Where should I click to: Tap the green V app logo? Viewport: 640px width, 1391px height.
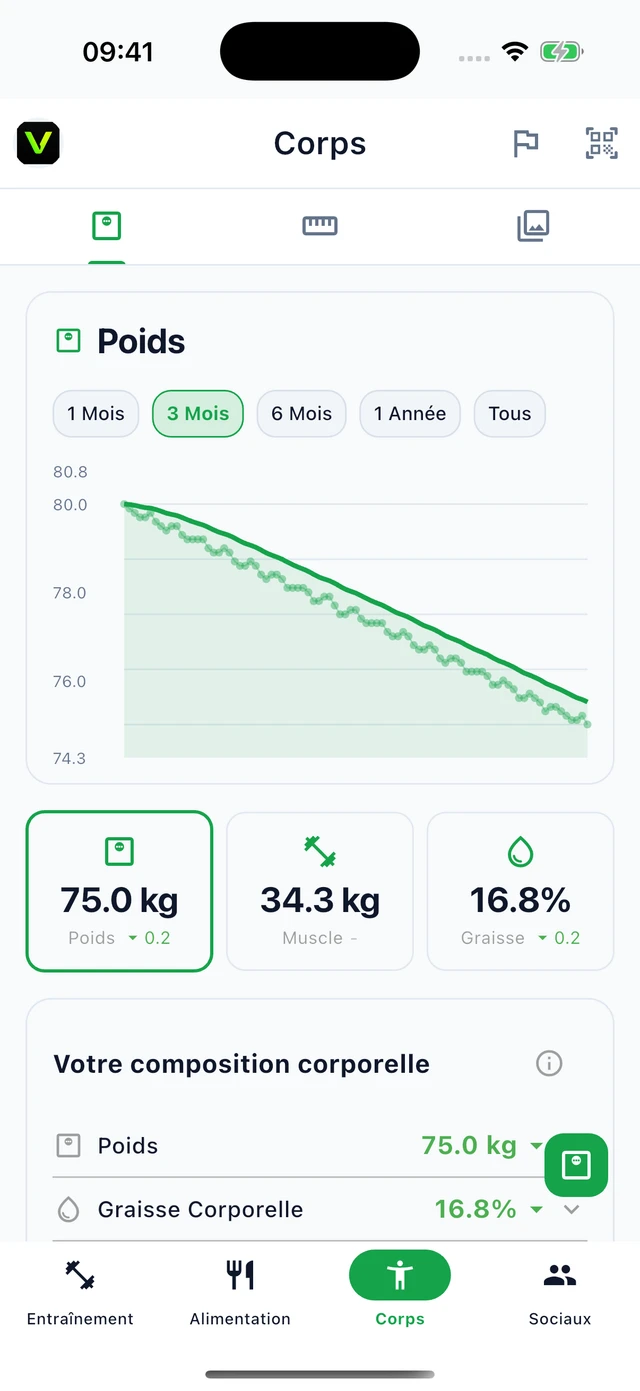coord(39,143)
